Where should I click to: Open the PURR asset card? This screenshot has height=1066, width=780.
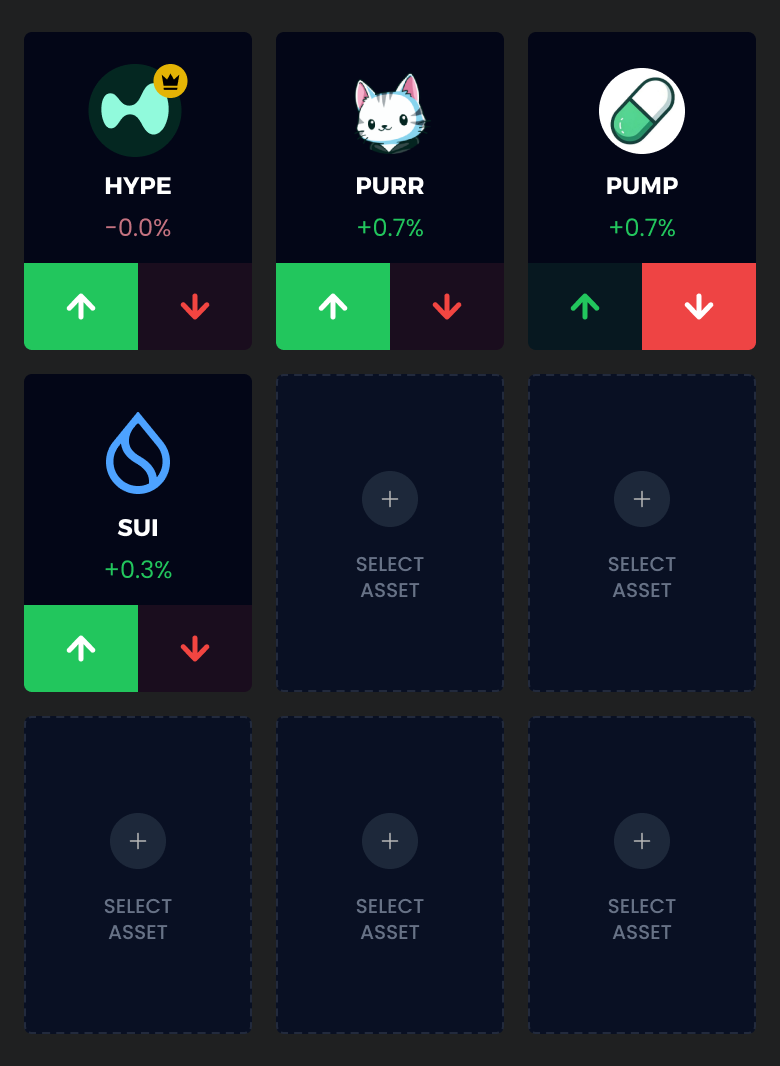pyautogui.click(x=390, y=150)
